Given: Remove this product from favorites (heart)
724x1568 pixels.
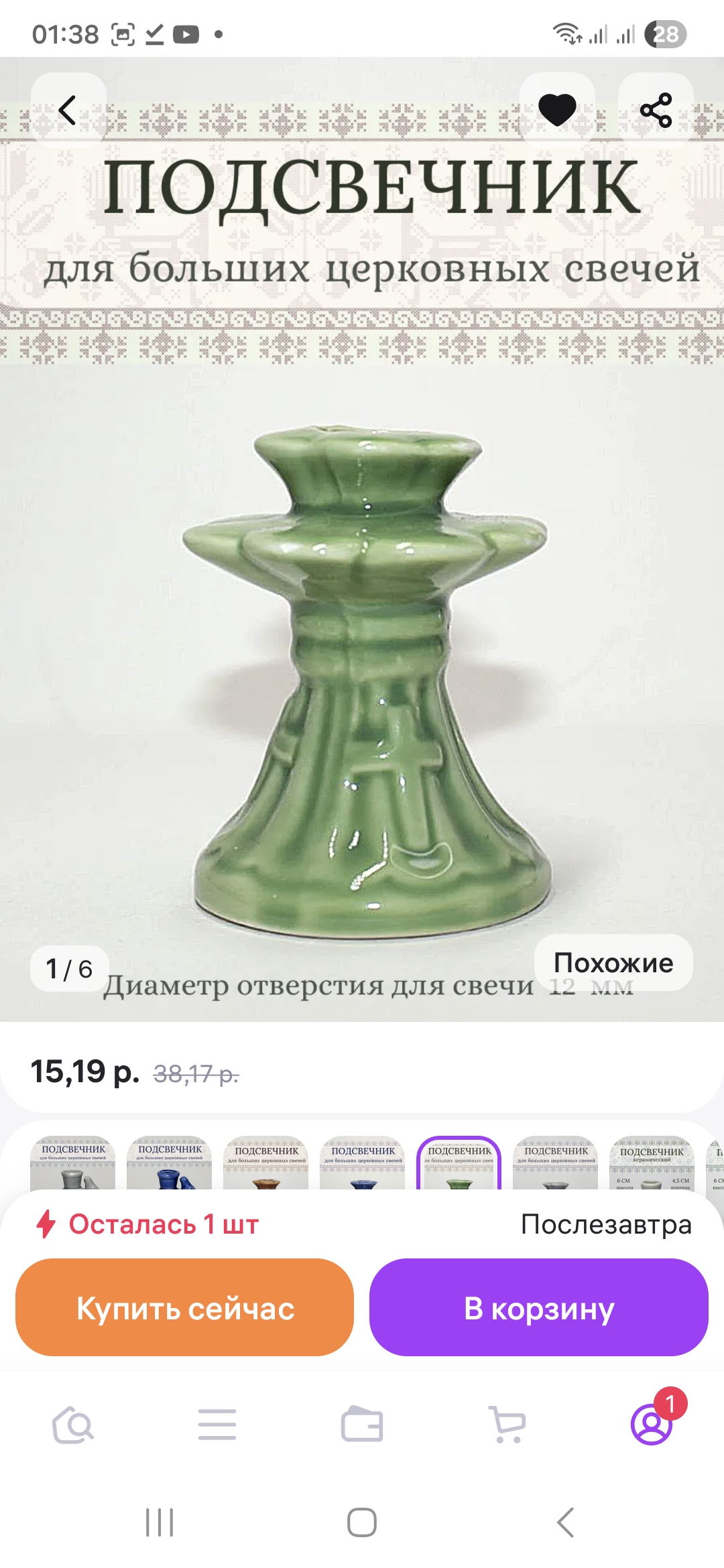Looking at the screenshot, I should point(557,110).
